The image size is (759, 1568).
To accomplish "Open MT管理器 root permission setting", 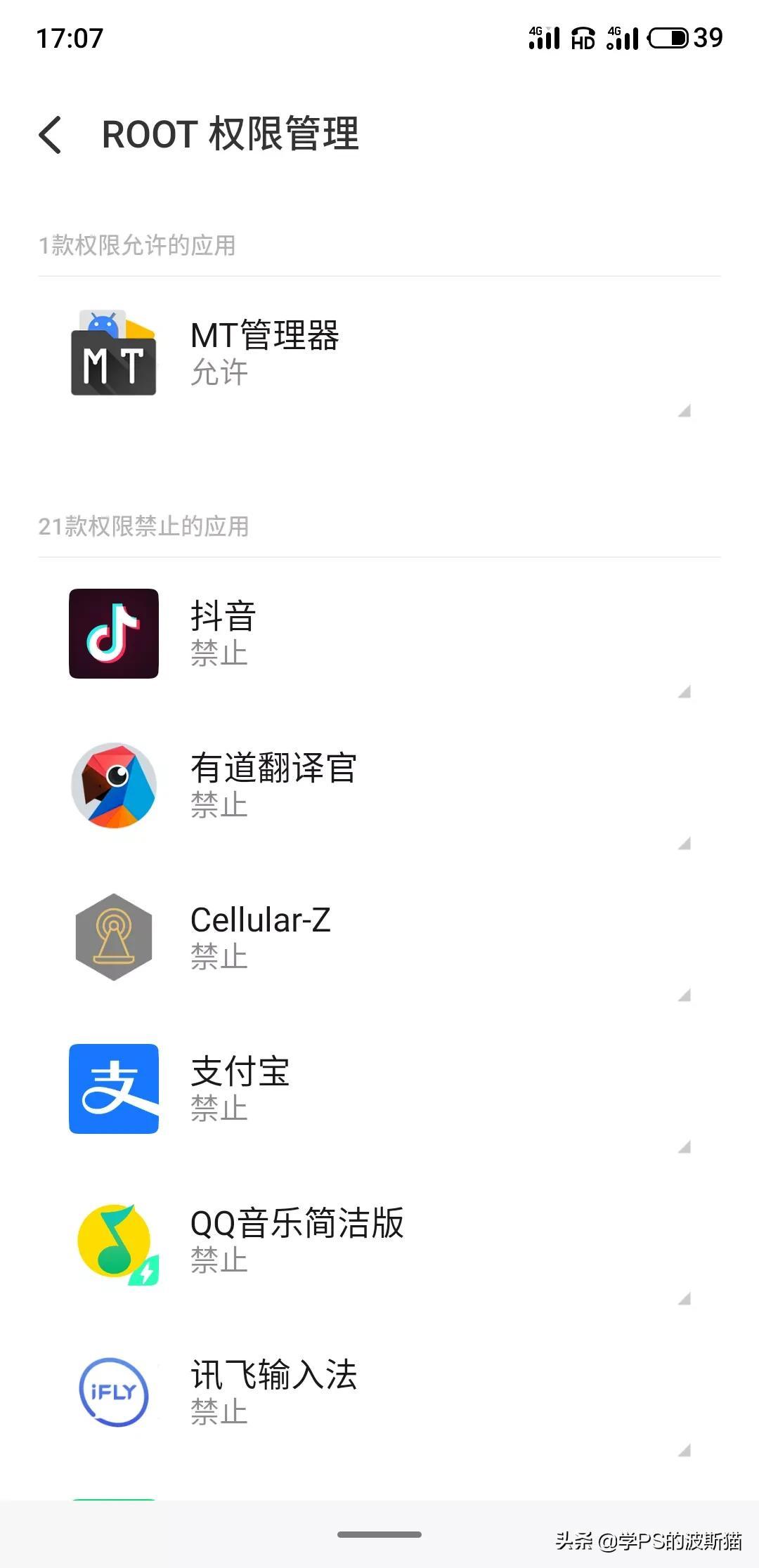I will tap(379, 353).
